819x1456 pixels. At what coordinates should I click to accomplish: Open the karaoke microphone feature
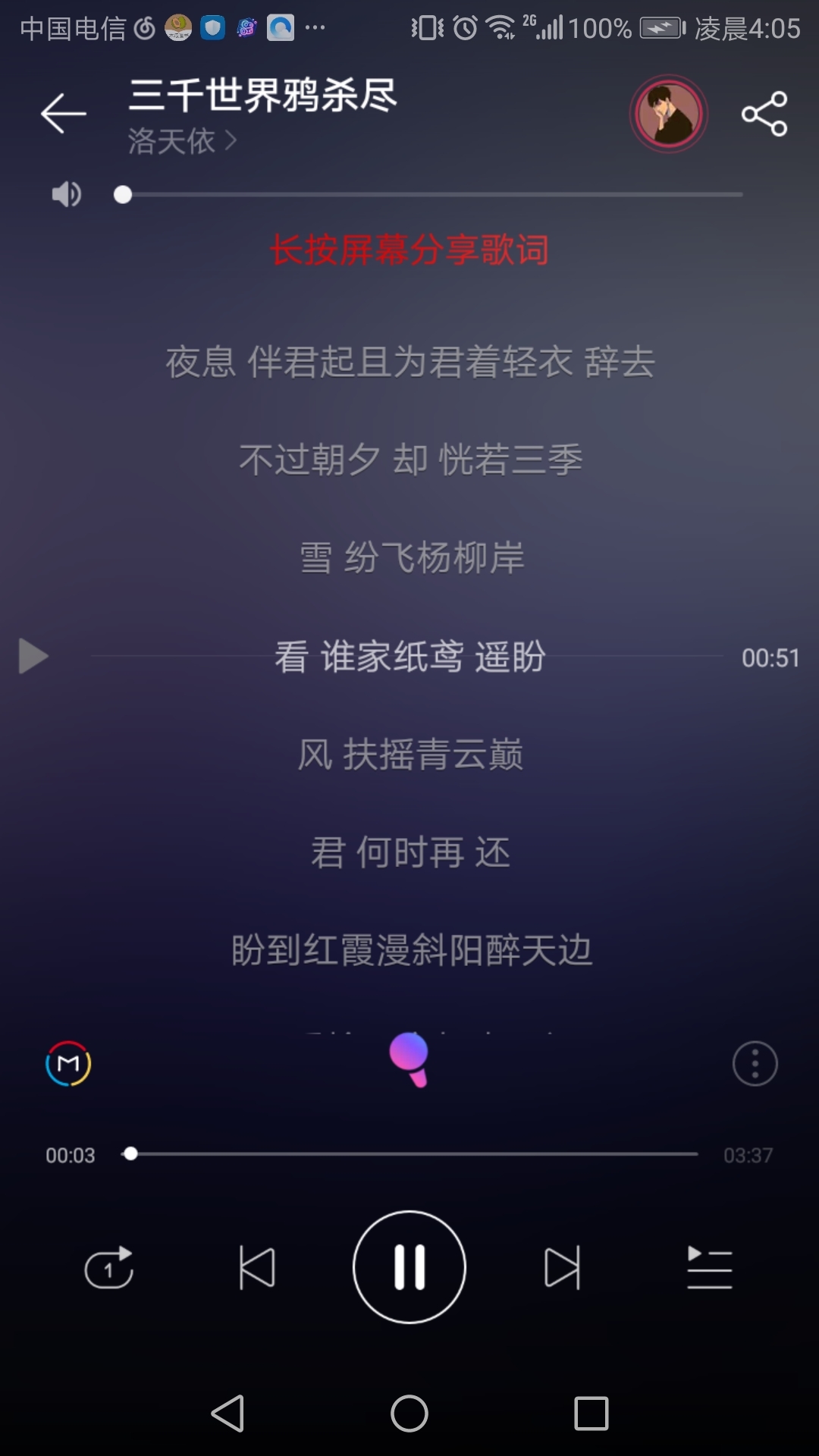tap(409, 1059)
